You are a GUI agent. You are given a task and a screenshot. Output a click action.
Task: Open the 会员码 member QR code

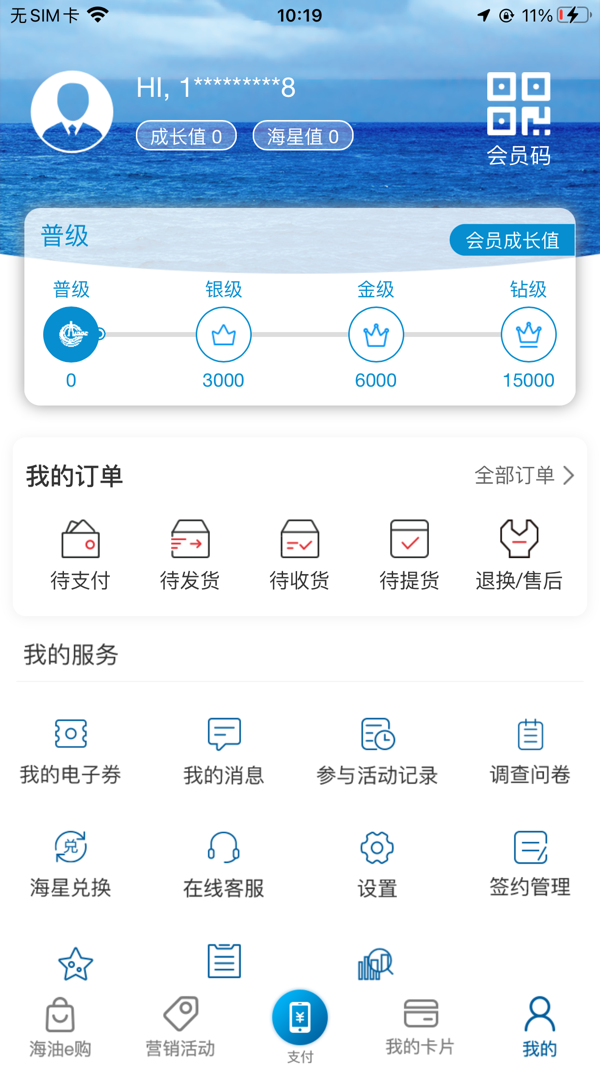click(x=518, y=118)
